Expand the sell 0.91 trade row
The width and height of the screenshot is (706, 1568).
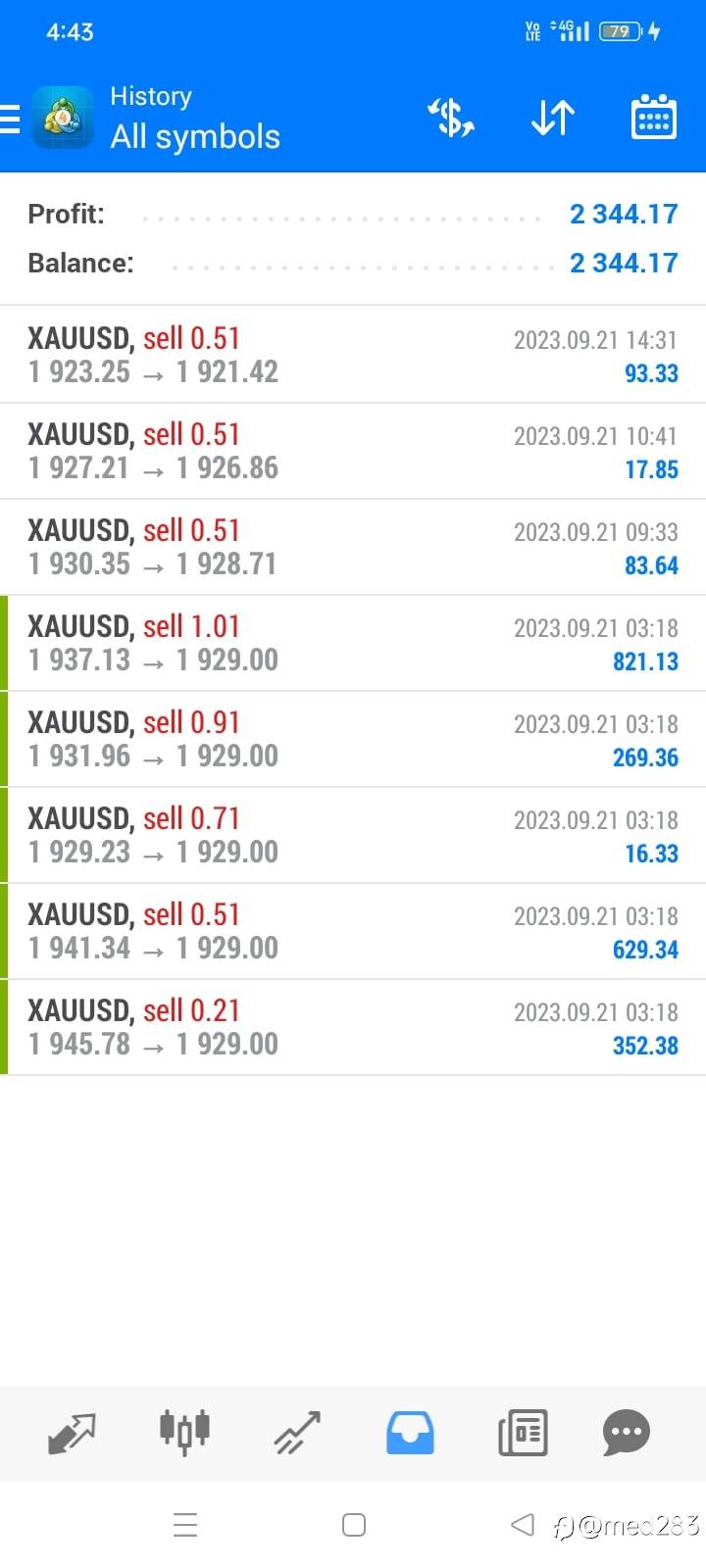(x=353, y=739)
